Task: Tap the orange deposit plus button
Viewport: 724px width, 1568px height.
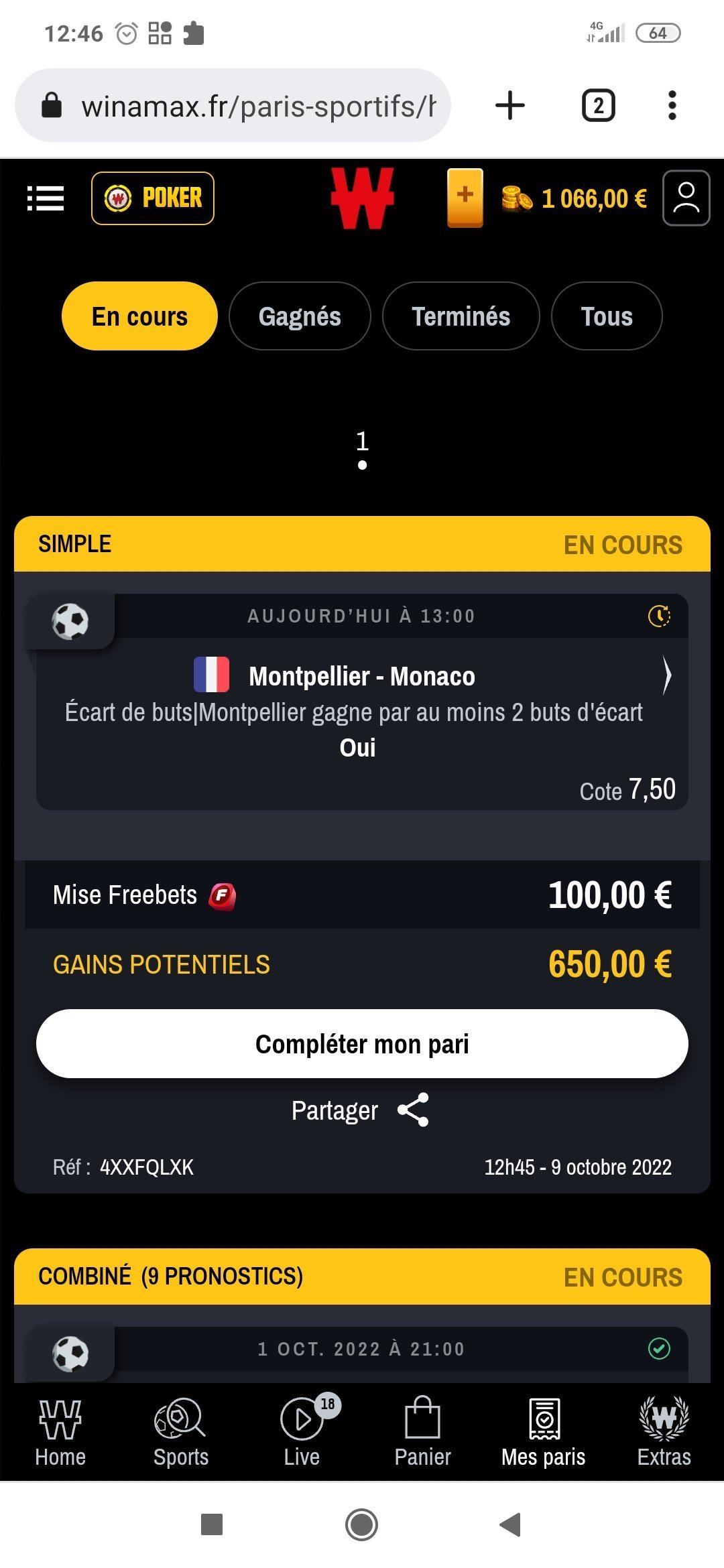Action: 465,198
